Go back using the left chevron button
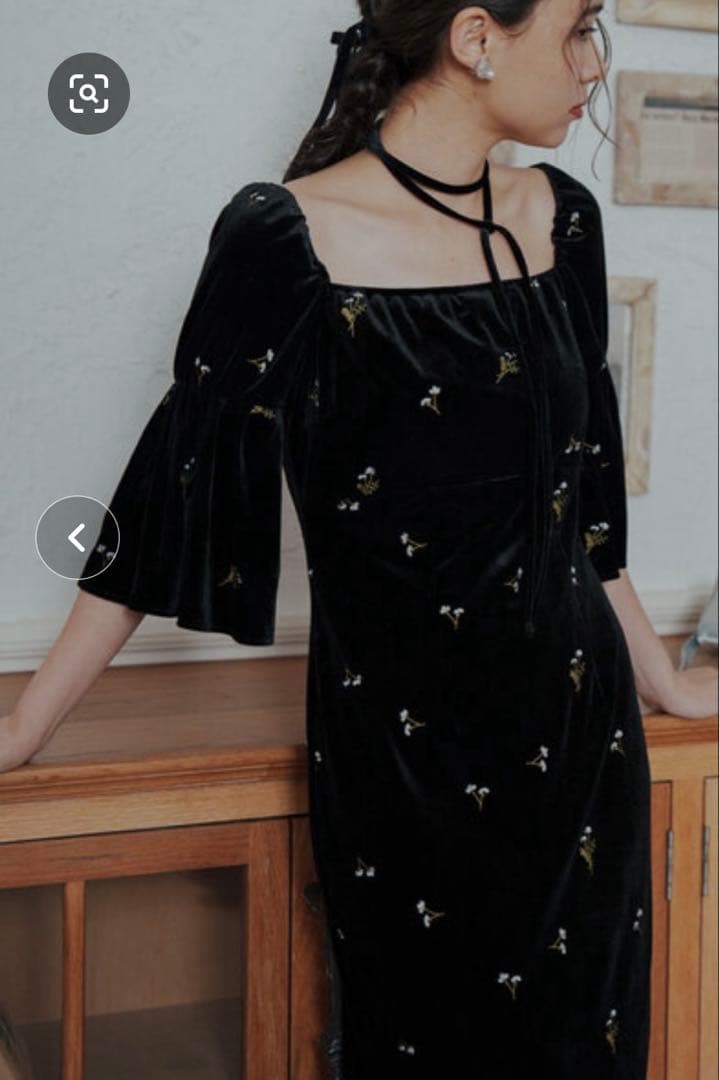The width and height of the screenshot is (719, 1080). 77,538
